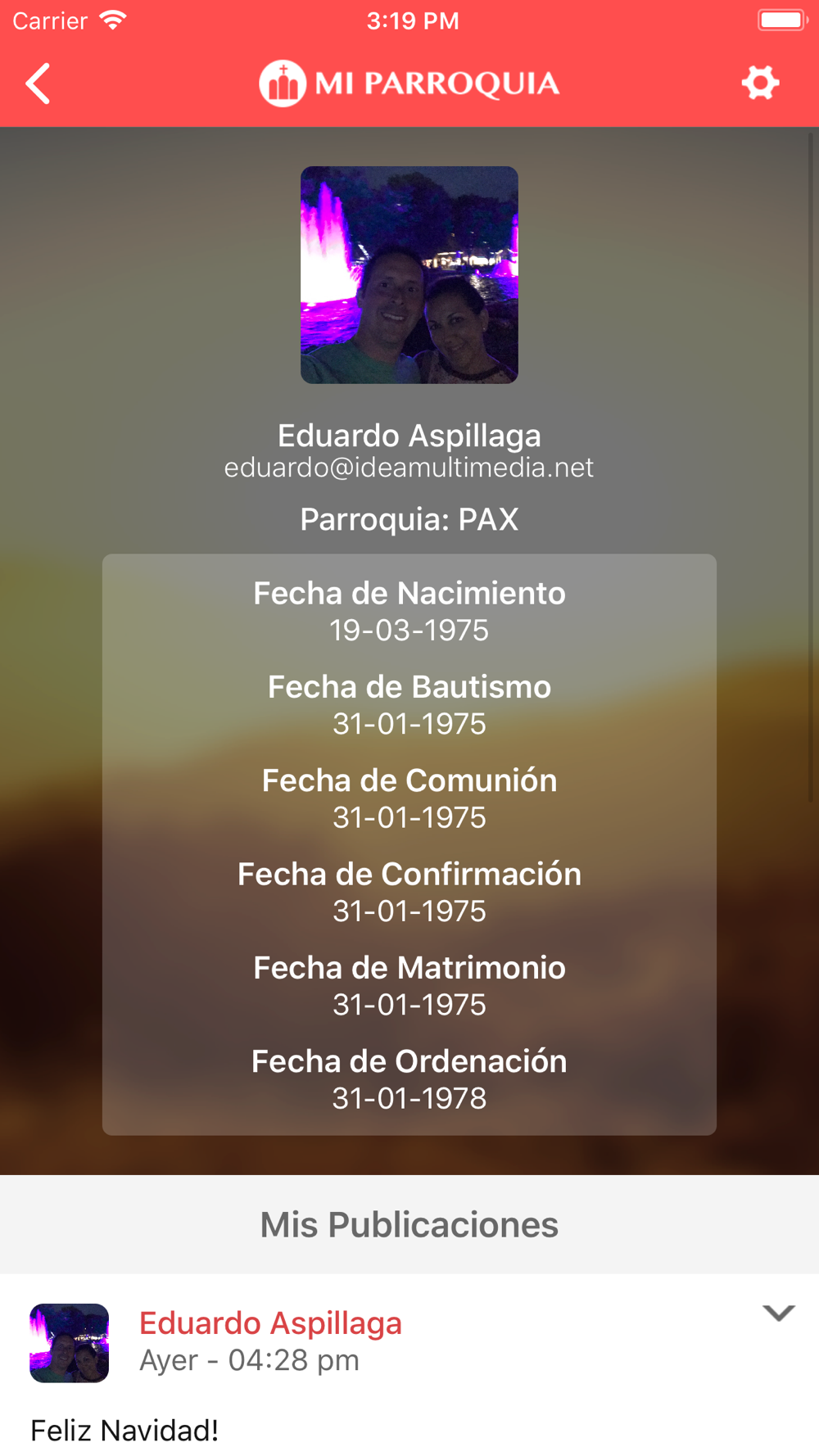Open Eduardo Aspillaga's name on the post
Screen dimensions: 819x1456
270,1323
